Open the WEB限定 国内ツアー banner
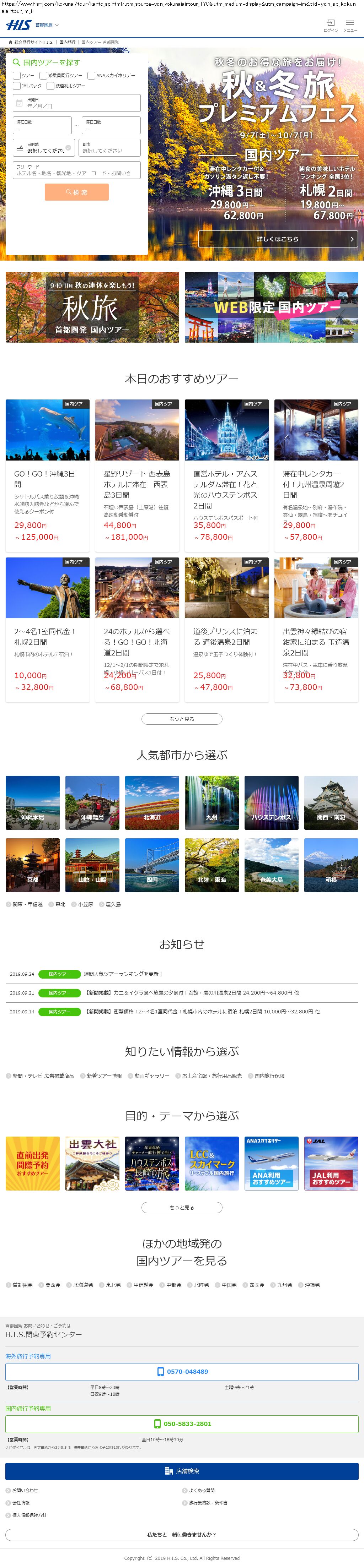This screenshot has width=364, height=1568. tap(271, 307)
